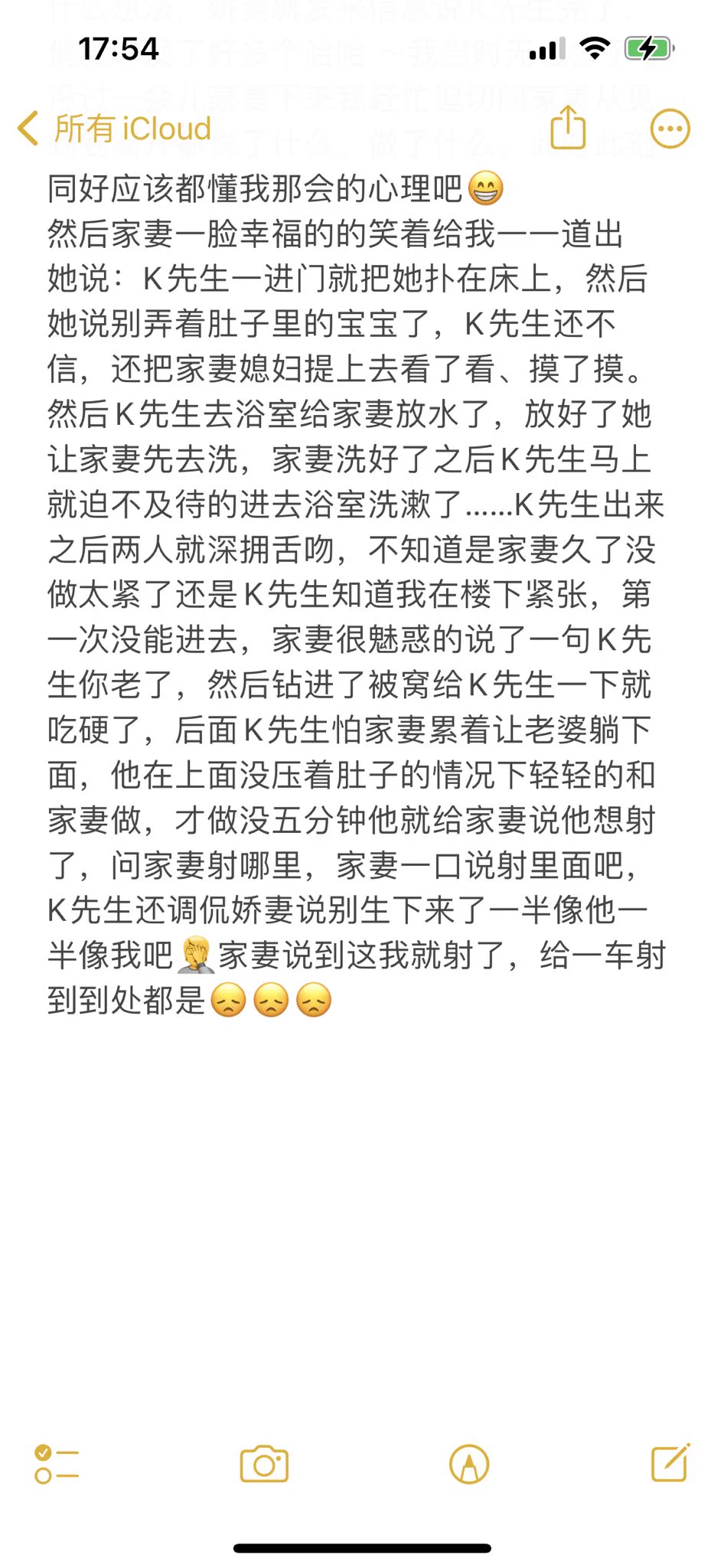Share this note
The width and height of the screenshot is (724, 1568).
[x=568, y=128]
